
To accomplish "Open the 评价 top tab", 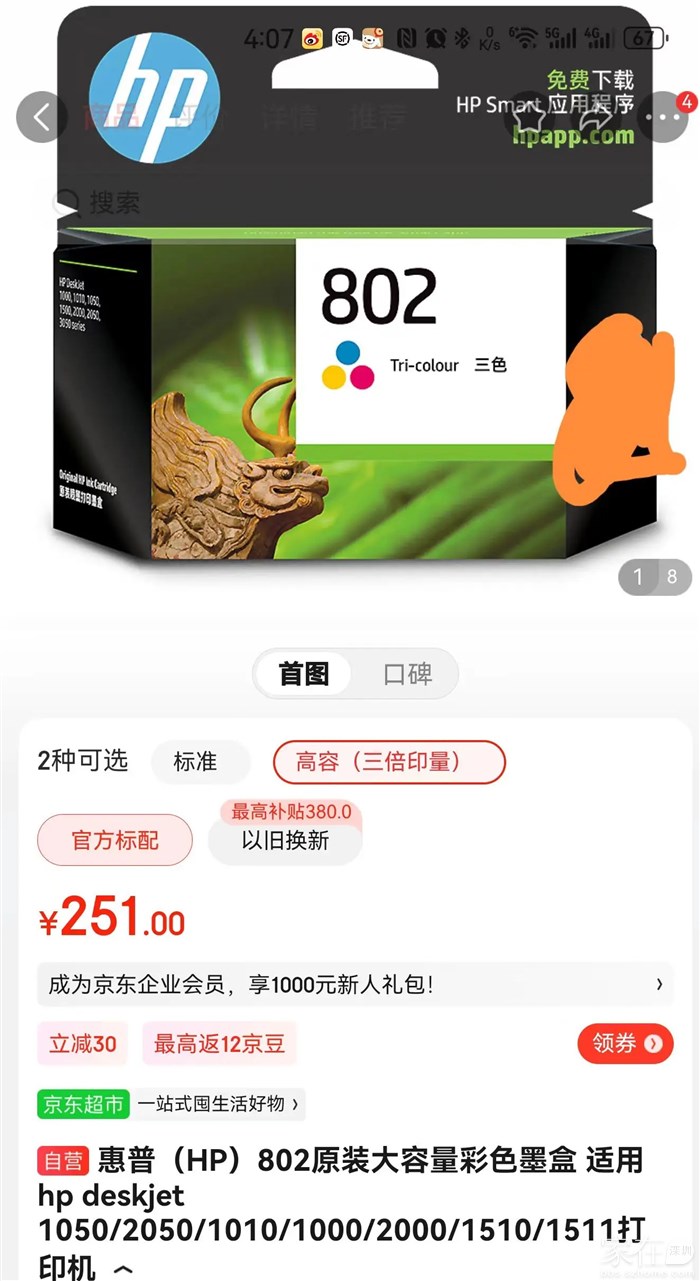I will click(x=196, y=117).
